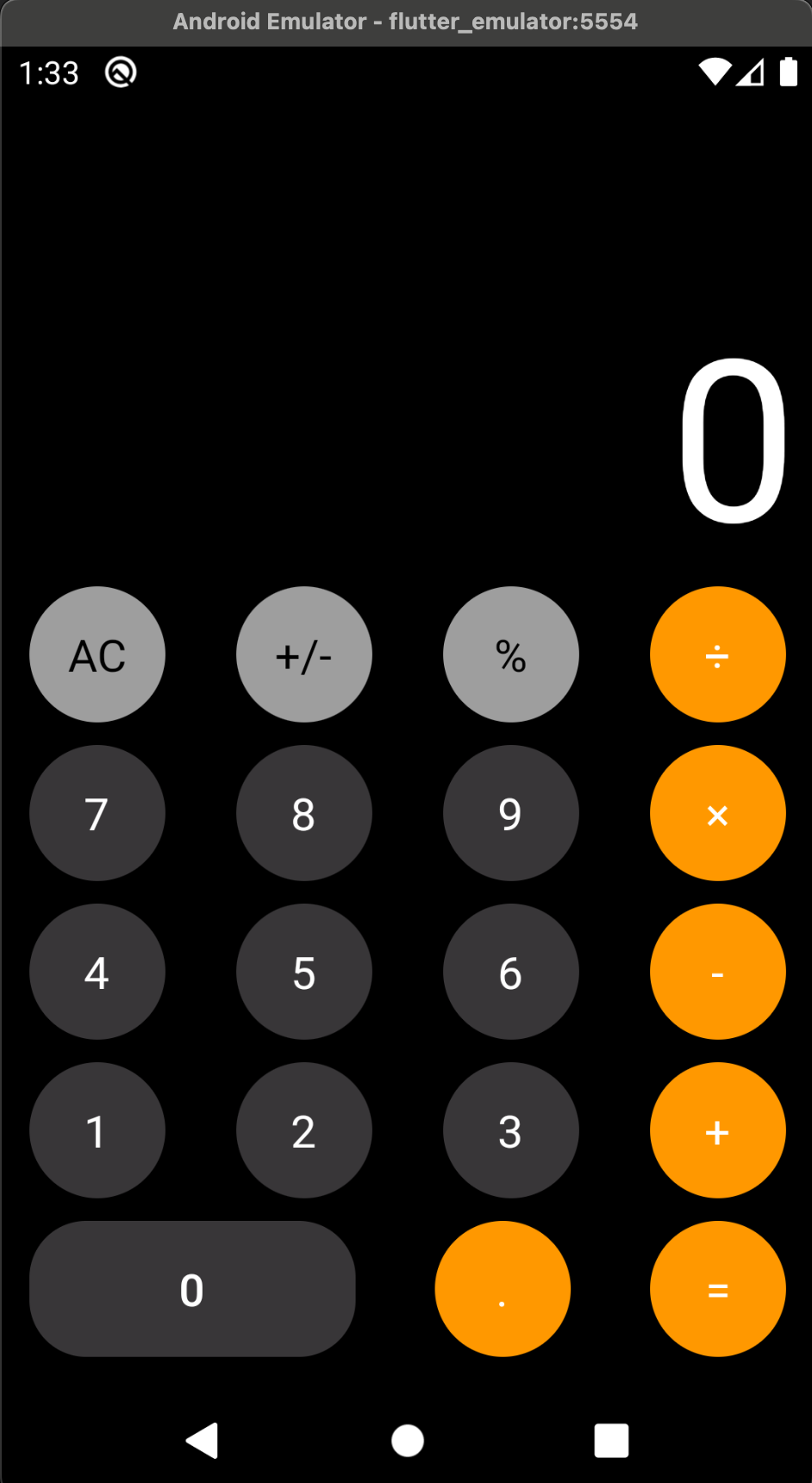Tap the home circle navigation button
This screenshot has height=1483, width=812.
click(x=406, y=1438)
